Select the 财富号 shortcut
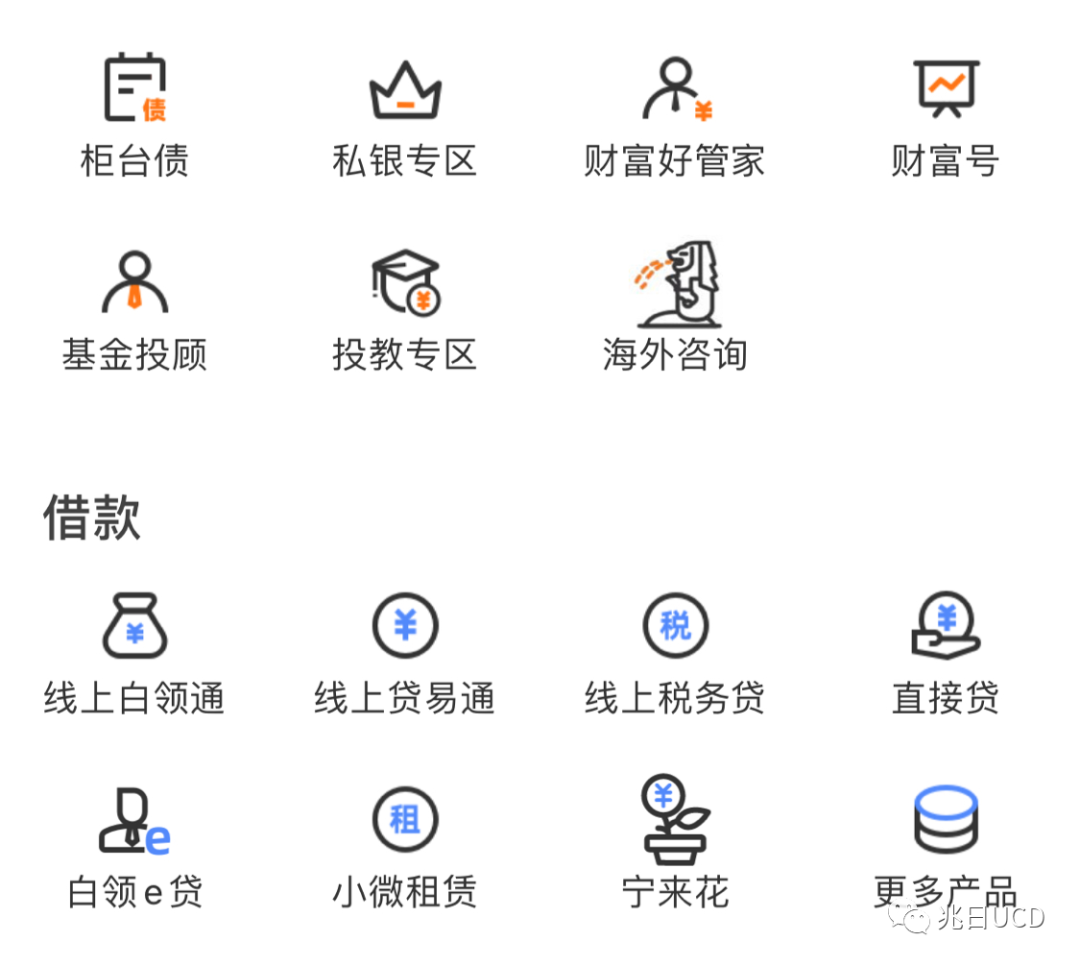Image resolution: width=1080 pixels, height=965 pixels. pyautogui.click(x=945, y=115)
